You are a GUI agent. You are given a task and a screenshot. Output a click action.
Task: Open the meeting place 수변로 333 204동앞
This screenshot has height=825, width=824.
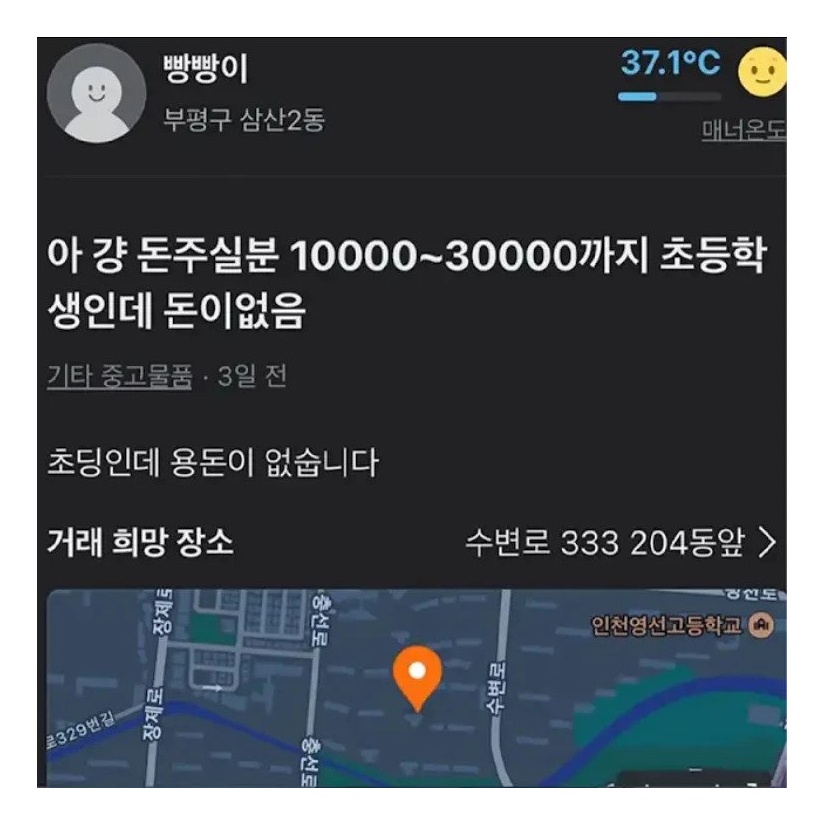click(619, 543)
